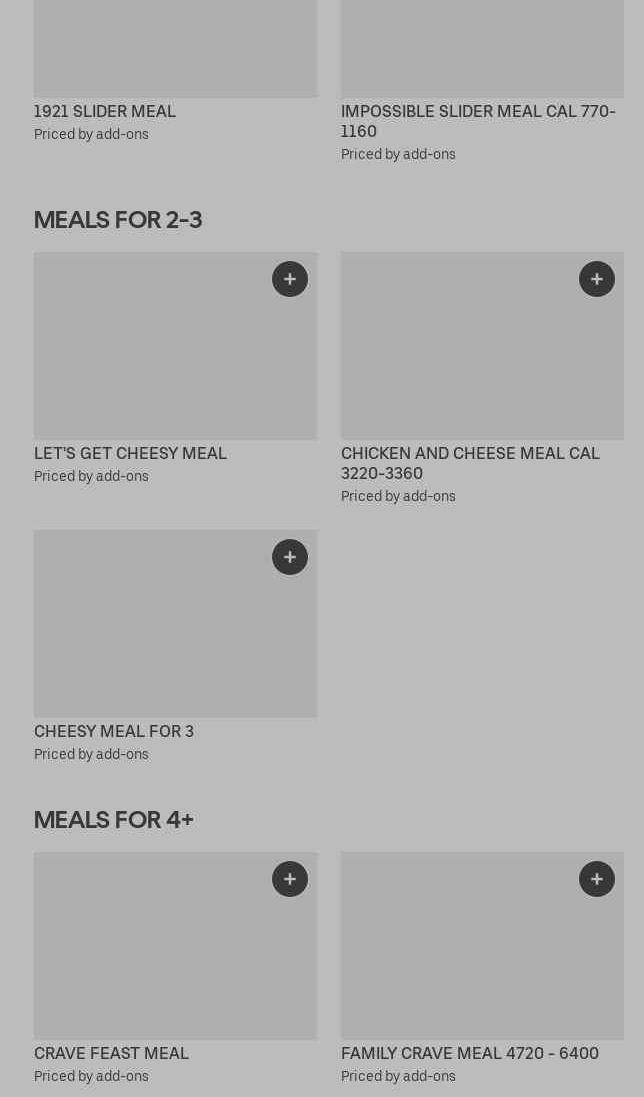View Let's Get Cheesy Meal details
The height and width of the screenshot is (1097, 644).
(130, 453)
